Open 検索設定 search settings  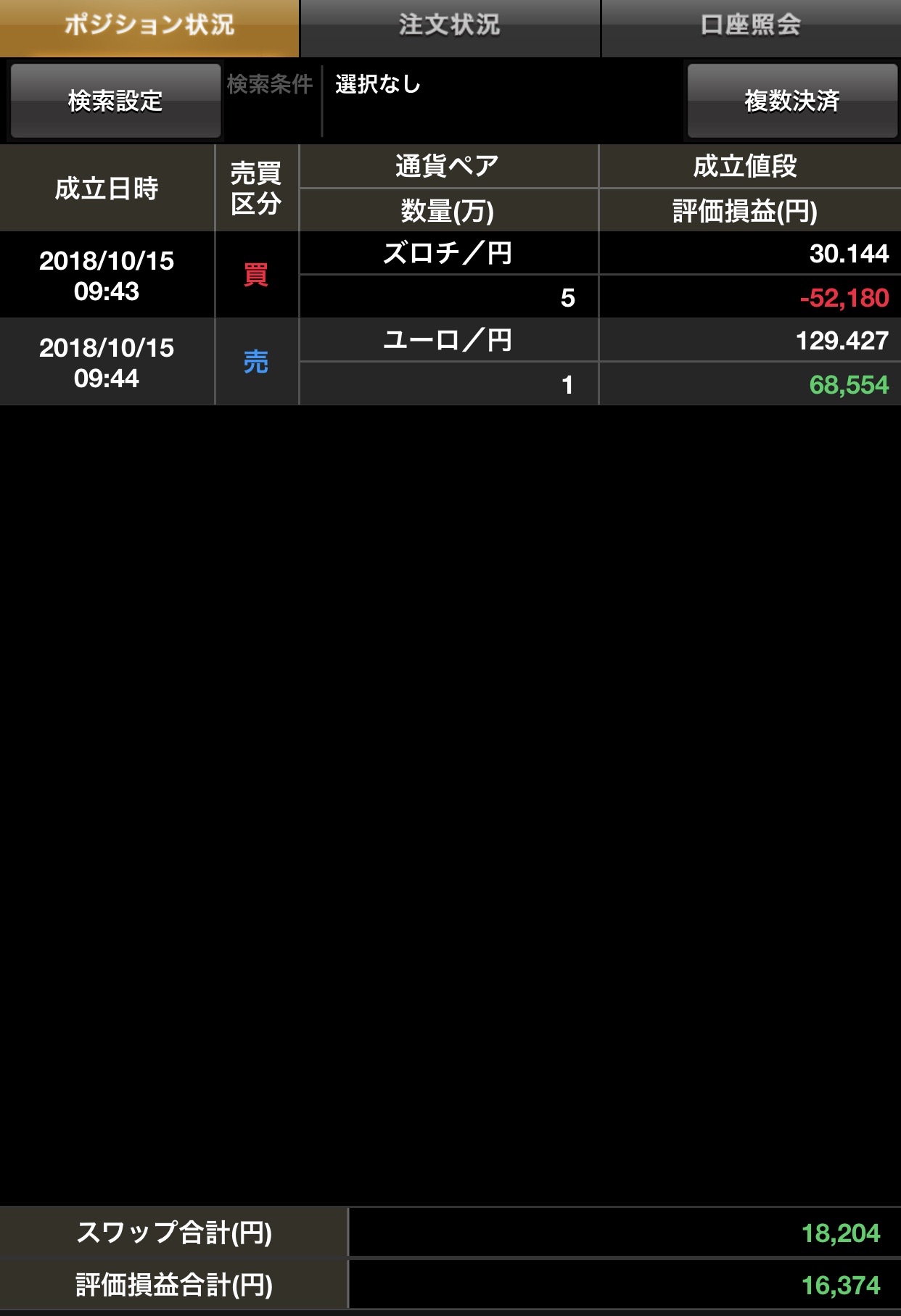pos(115,101)
